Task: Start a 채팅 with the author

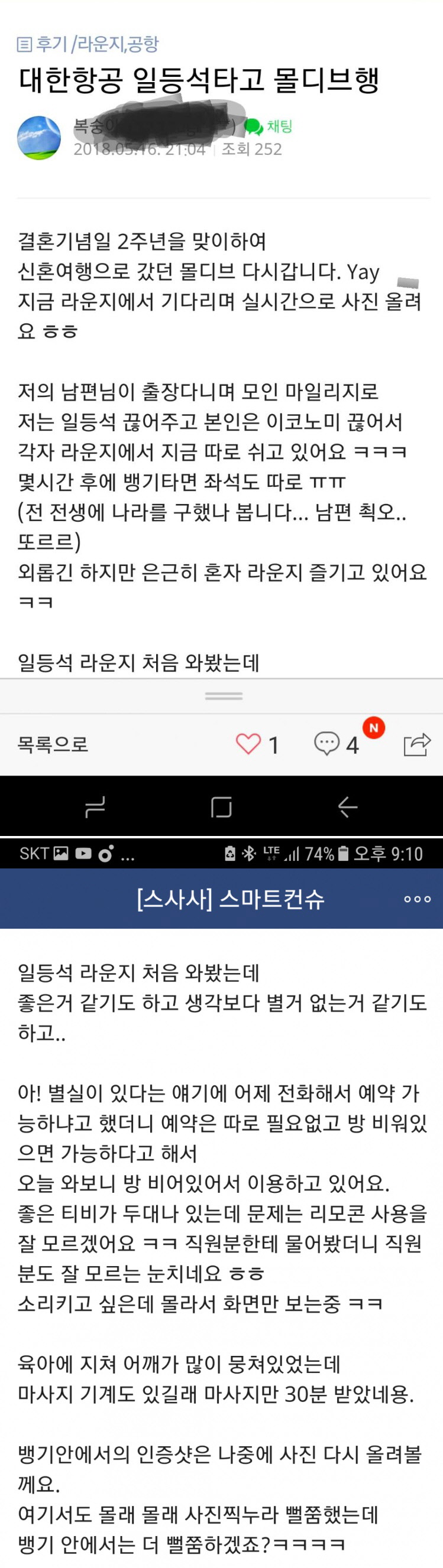Action: [x=269, y=126]
